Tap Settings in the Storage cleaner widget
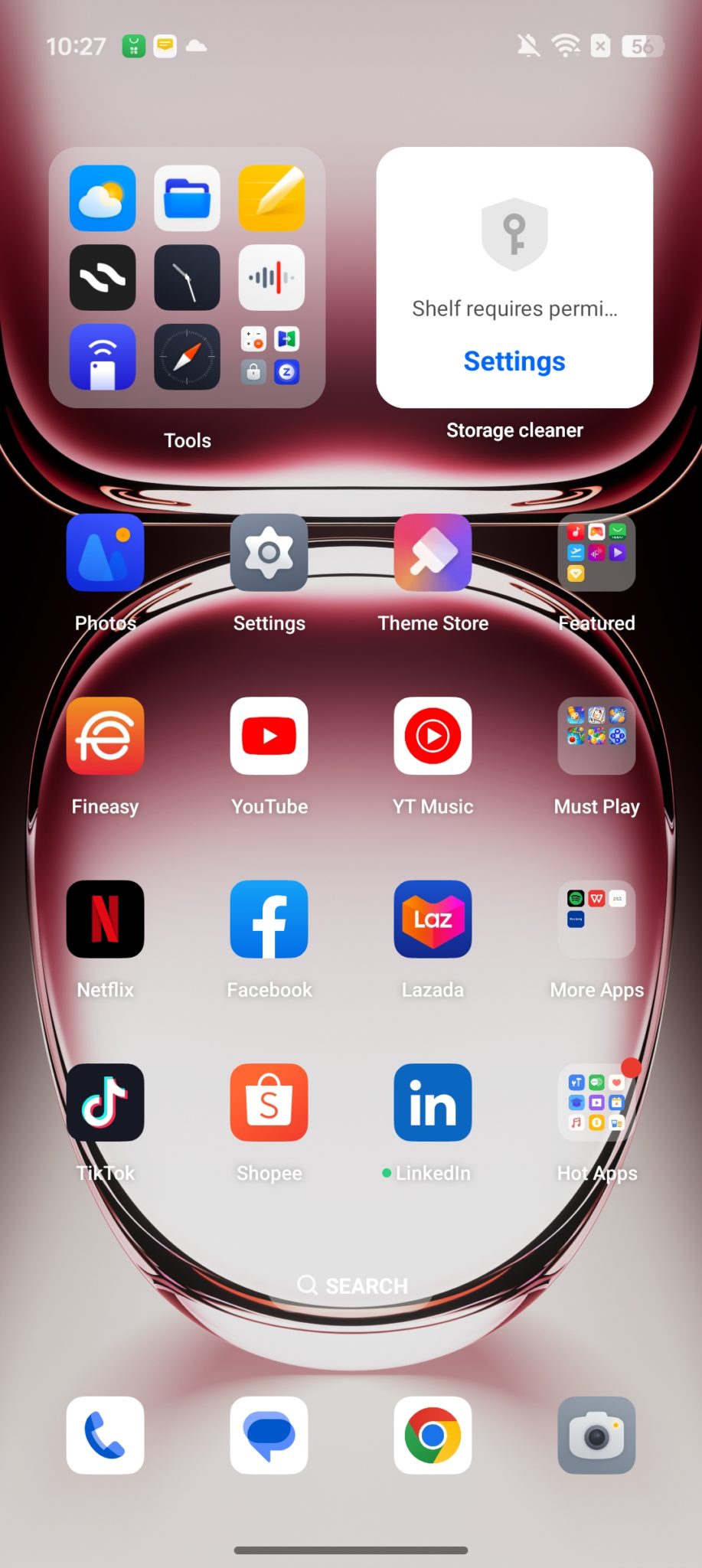This screenshot has height=1568, width=702. [514, 361]
